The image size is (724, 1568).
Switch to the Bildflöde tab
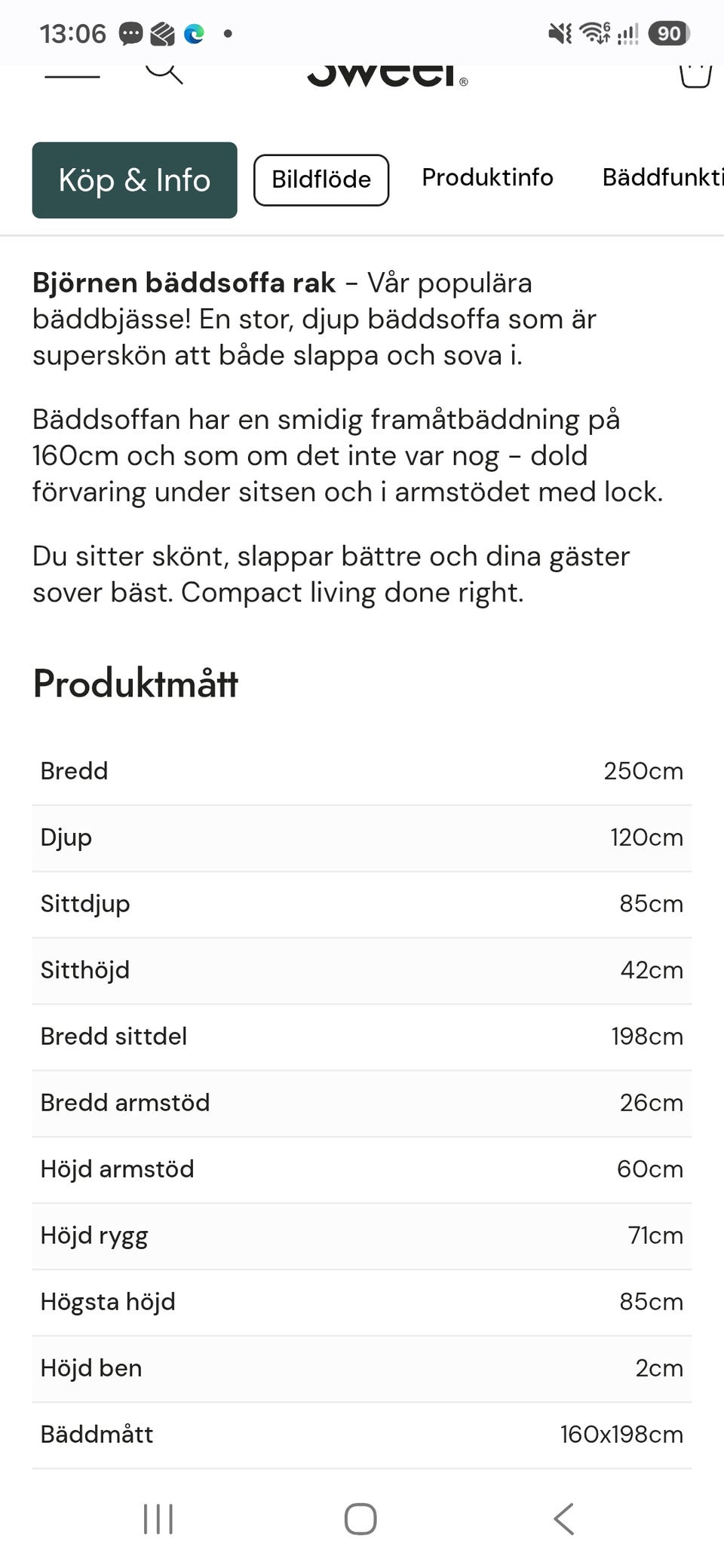point(321,180)
